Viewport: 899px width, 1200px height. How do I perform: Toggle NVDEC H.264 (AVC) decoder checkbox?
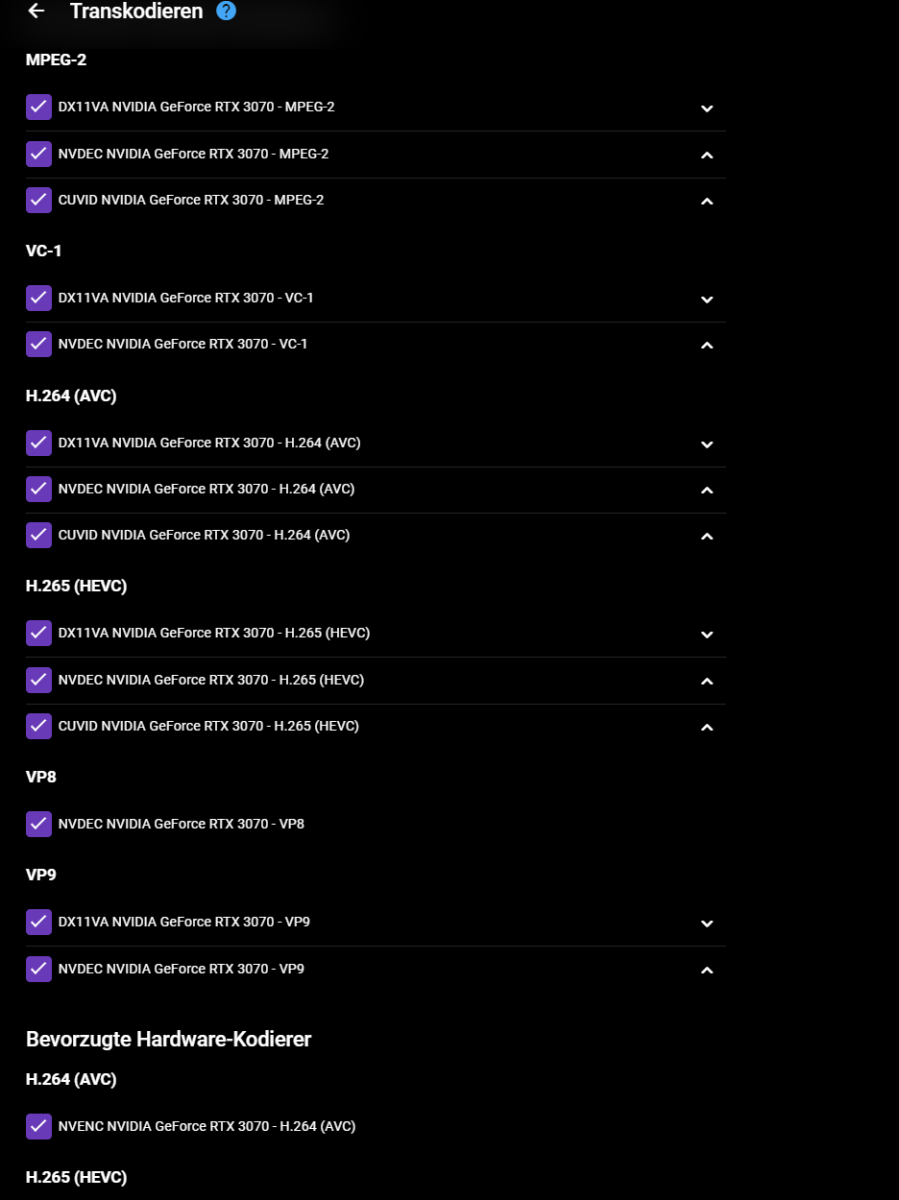coord(39,489)
